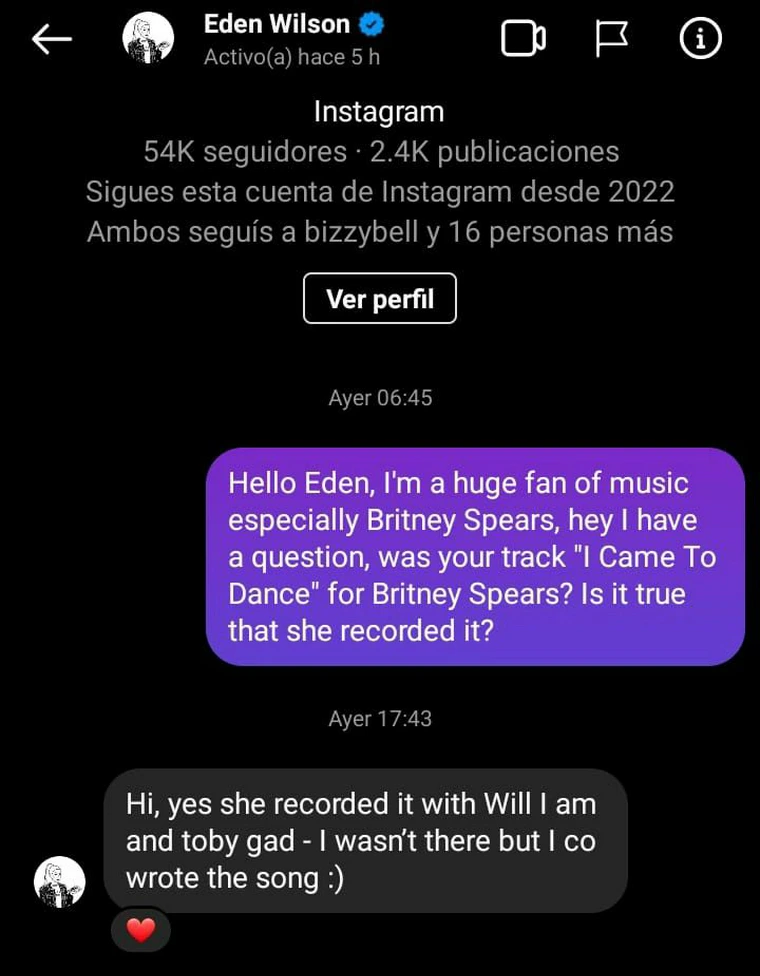The width and height of the screenshot is (760, 976).
Task: Open conversation info details
Action: click(x=700, y=39)
